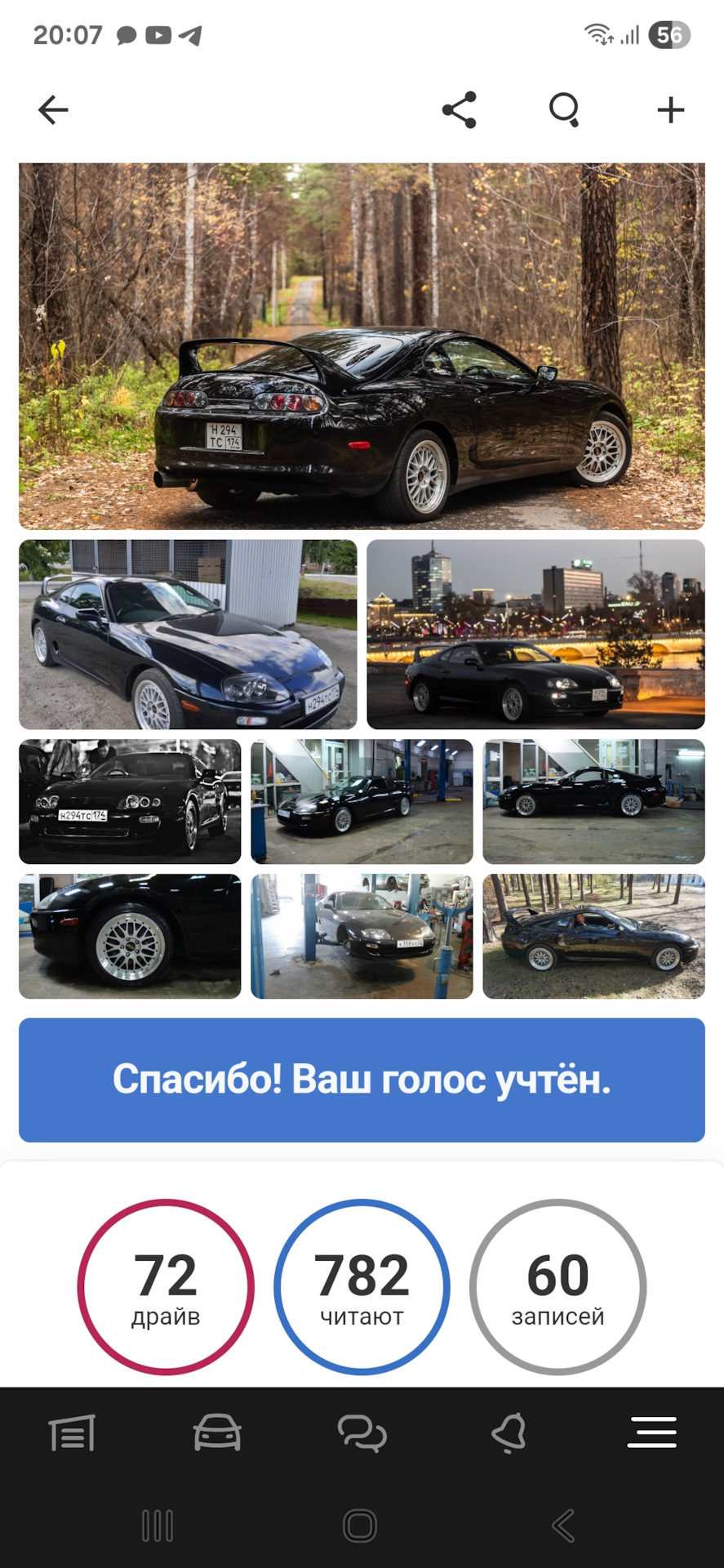
Task: Open the search icon
Action: tap(564, 109)
